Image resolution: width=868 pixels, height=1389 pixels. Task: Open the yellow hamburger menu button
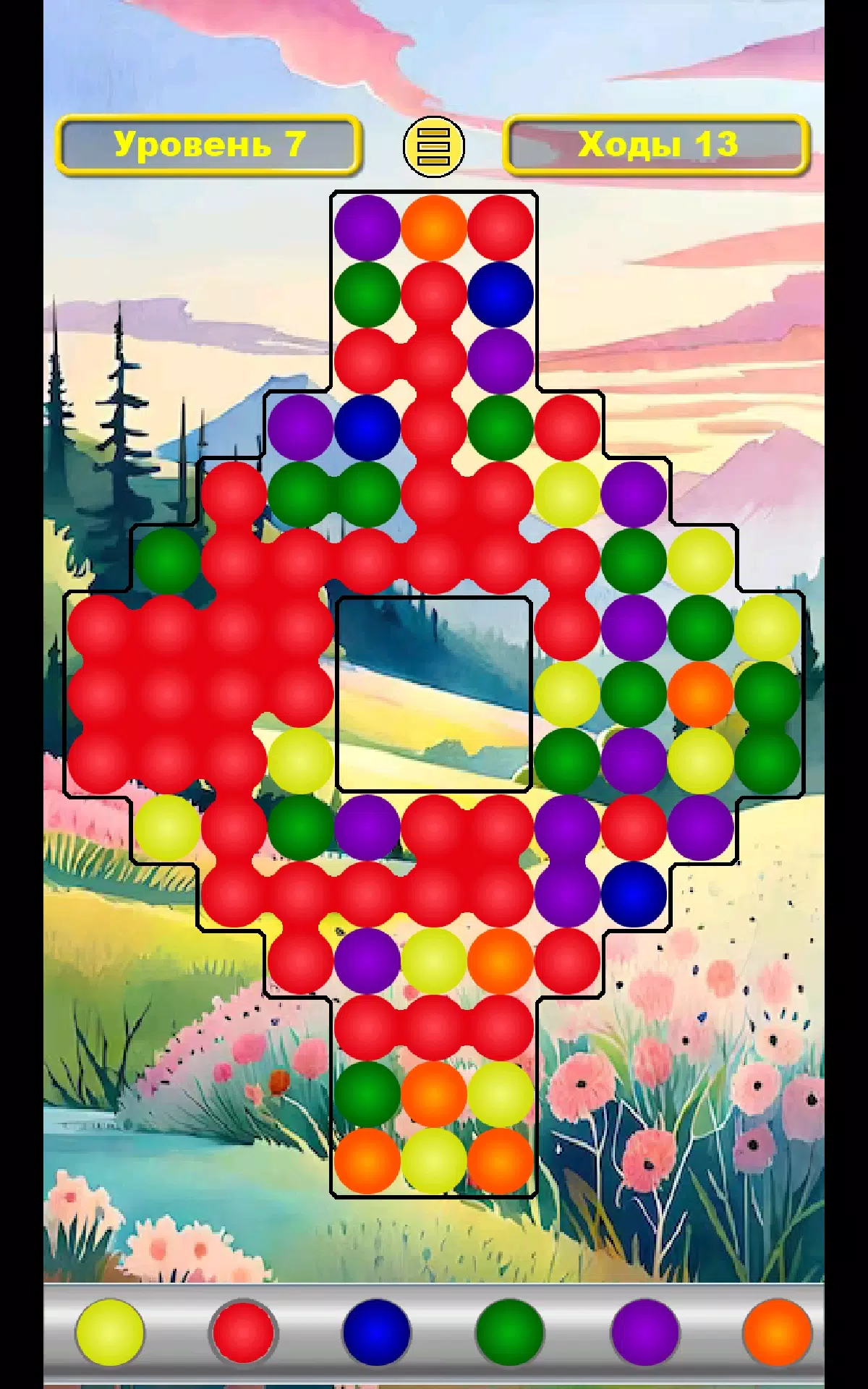434,147
